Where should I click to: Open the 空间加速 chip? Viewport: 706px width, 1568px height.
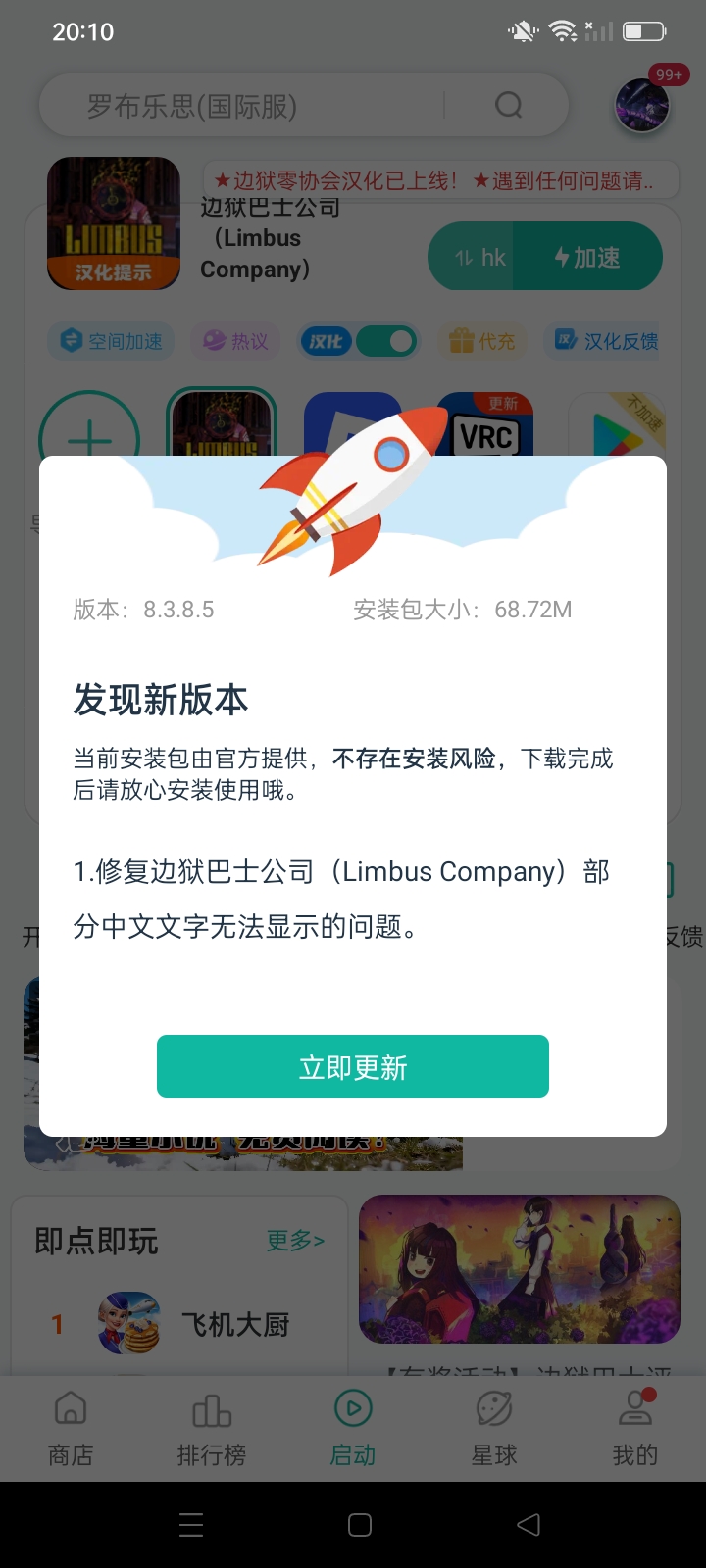coord(112,341)
